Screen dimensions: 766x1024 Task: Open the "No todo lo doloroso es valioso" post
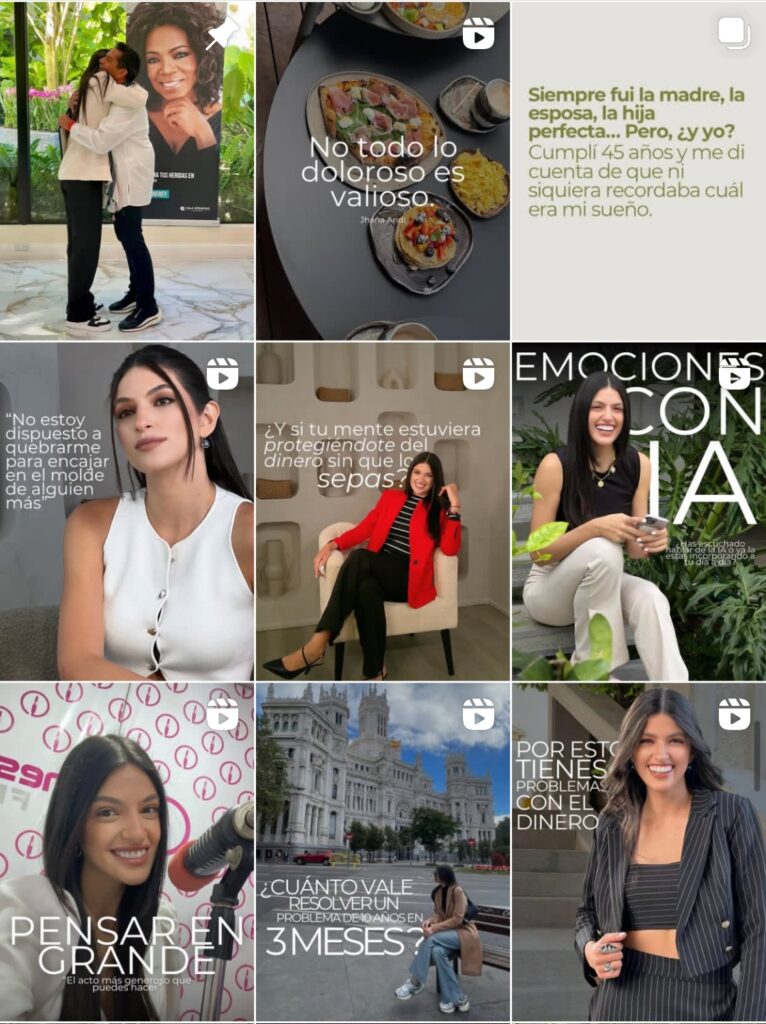(383, 170)
